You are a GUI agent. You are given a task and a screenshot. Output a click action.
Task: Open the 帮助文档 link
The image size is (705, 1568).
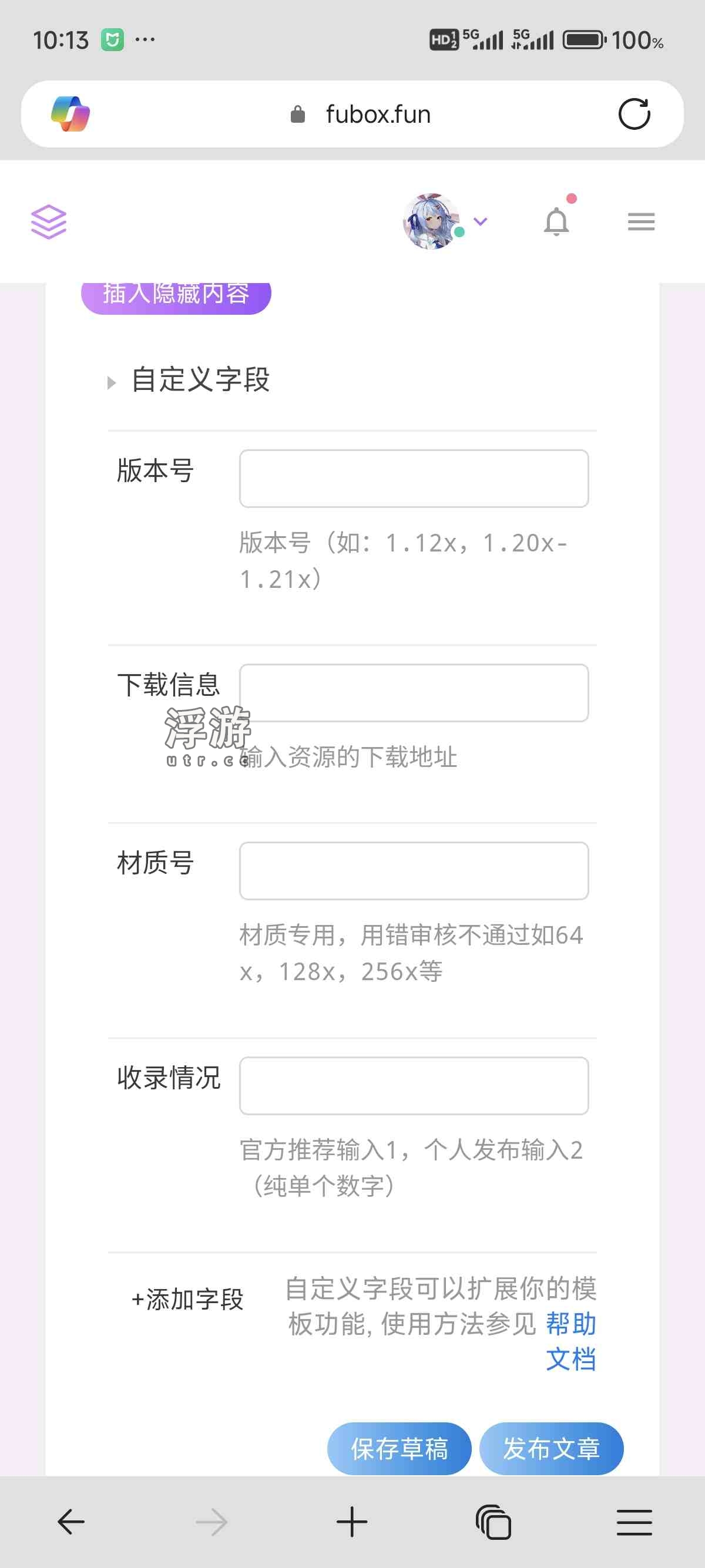[x=570, y=1341]
